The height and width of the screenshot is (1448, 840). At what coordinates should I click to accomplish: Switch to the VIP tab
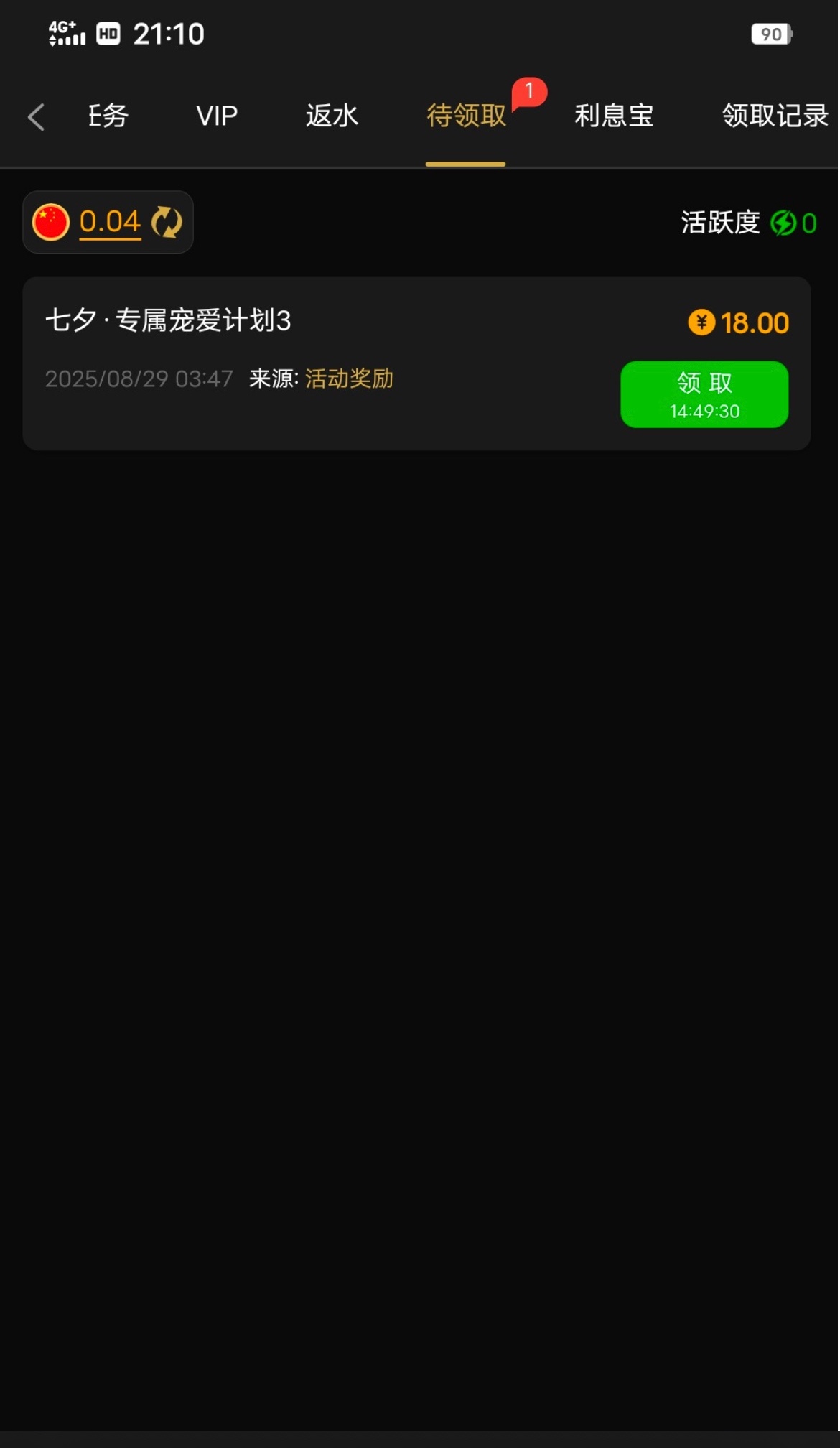tap(216, 116)
